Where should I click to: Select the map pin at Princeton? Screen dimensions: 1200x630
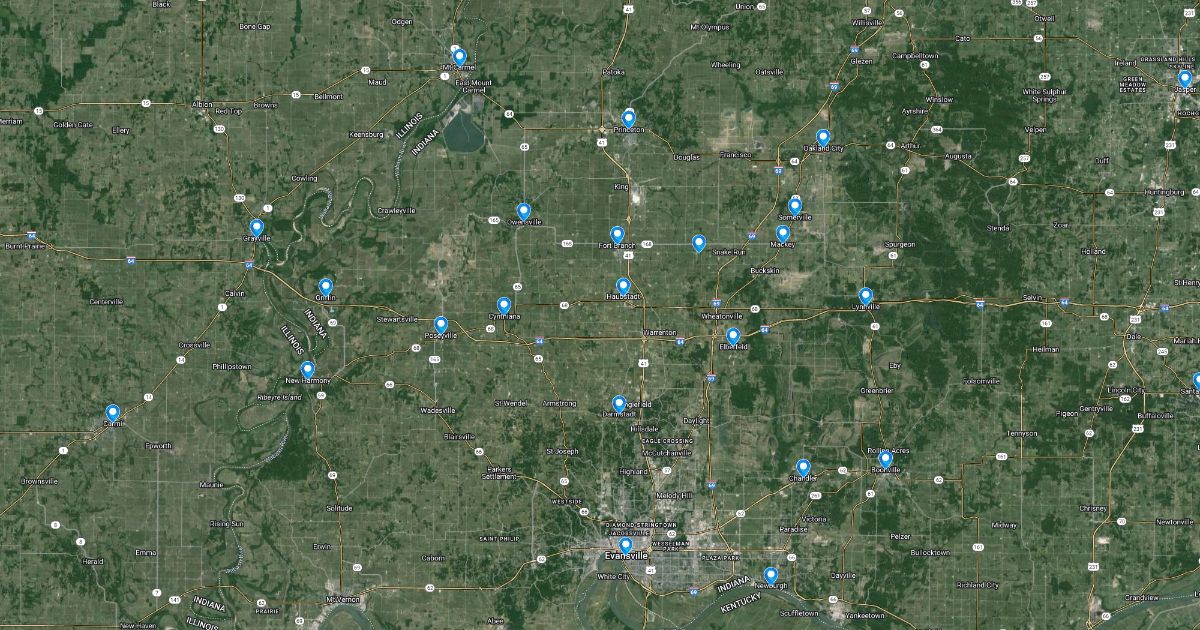(629, 118)
